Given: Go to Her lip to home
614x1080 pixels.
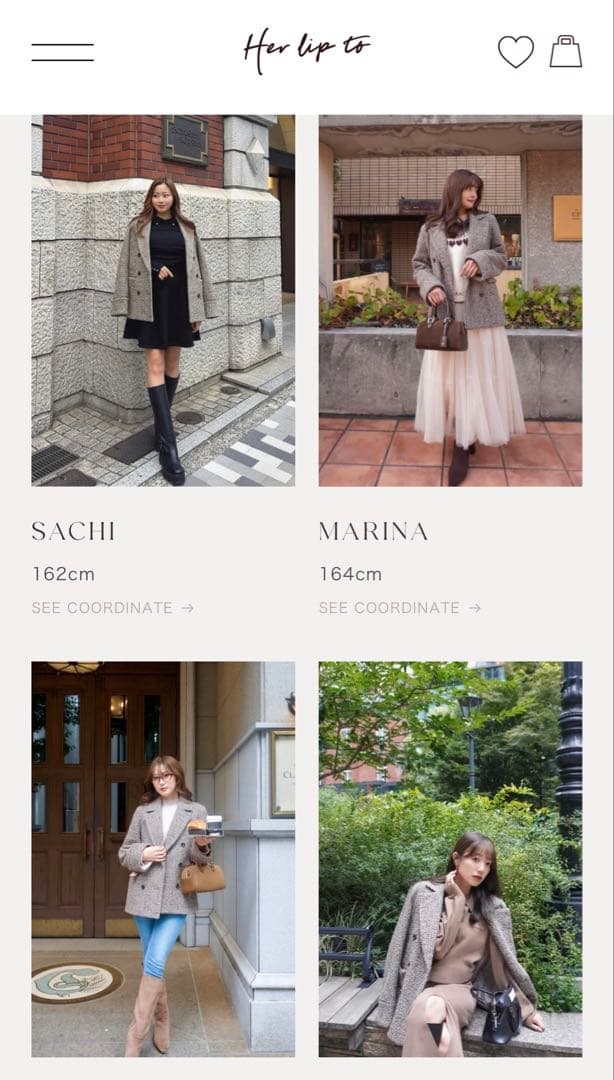Looking at the screenshot, I should [x=306, y=50].
